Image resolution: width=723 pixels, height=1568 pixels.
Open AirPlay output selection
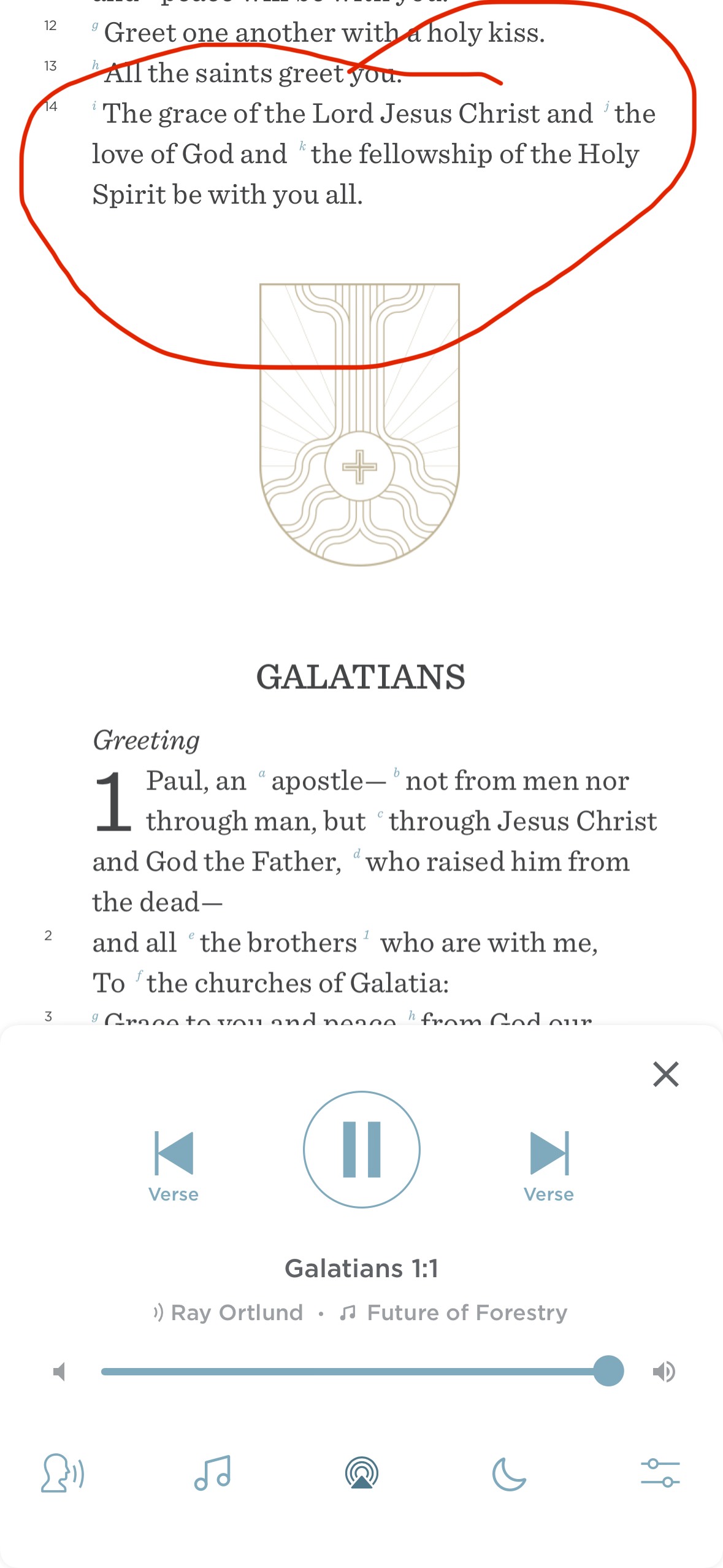coord(362,1472)
